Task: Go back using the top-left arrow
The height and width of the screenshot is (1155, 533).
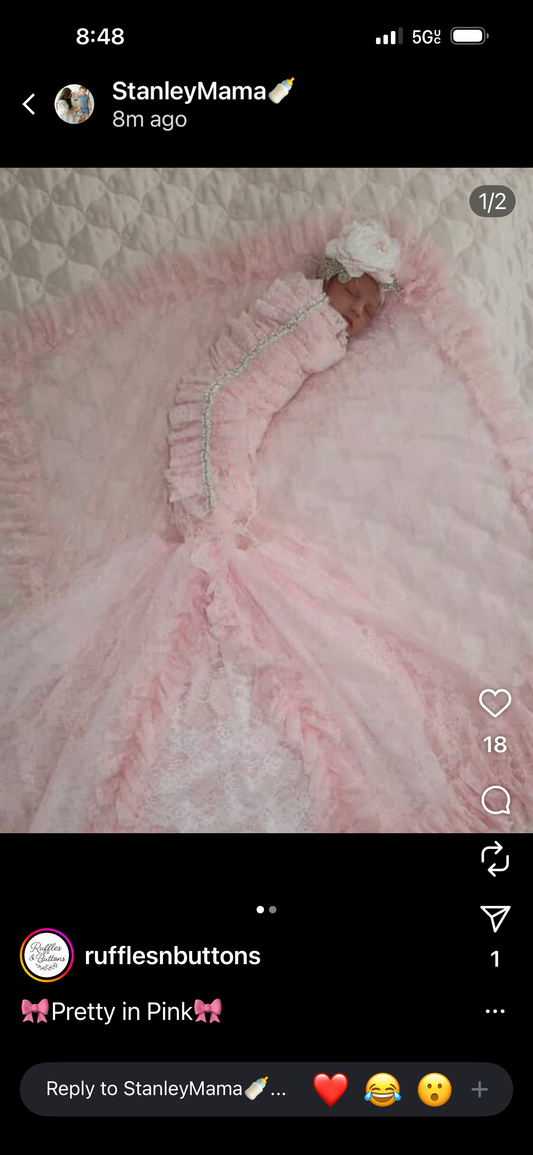Action: coord(29,105)
